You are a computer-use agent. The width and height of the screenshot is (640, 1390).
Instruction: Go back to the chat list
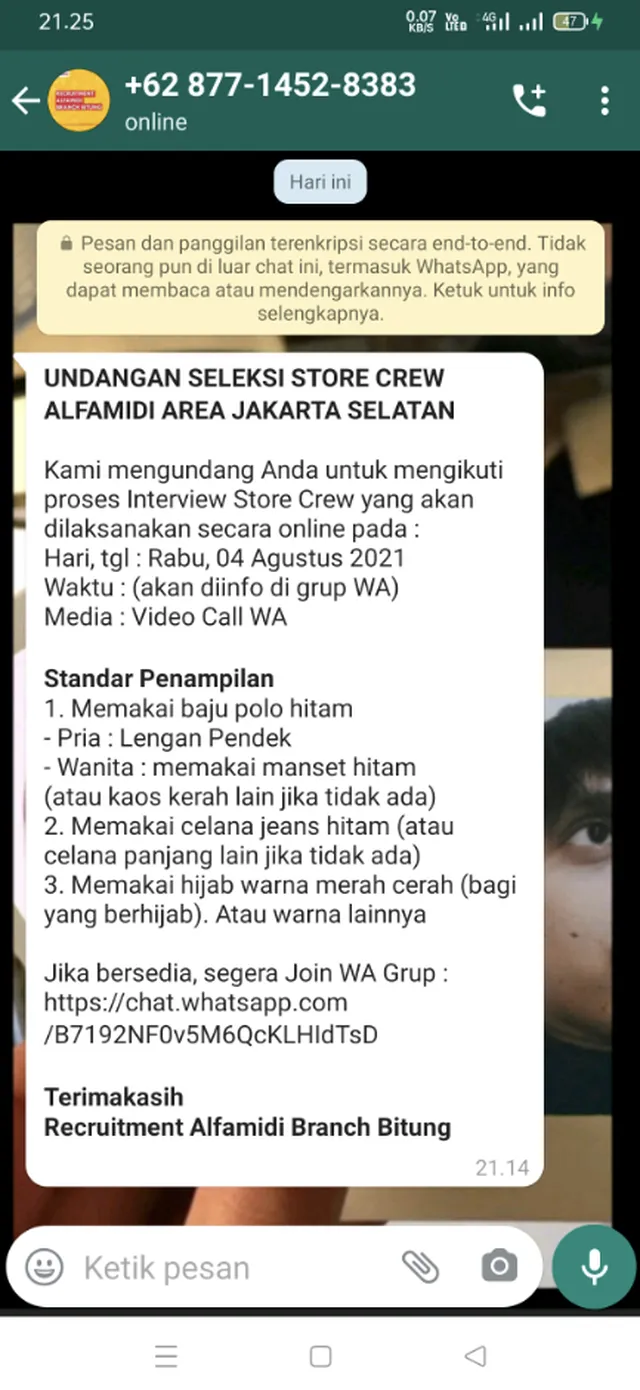point(25,100)
